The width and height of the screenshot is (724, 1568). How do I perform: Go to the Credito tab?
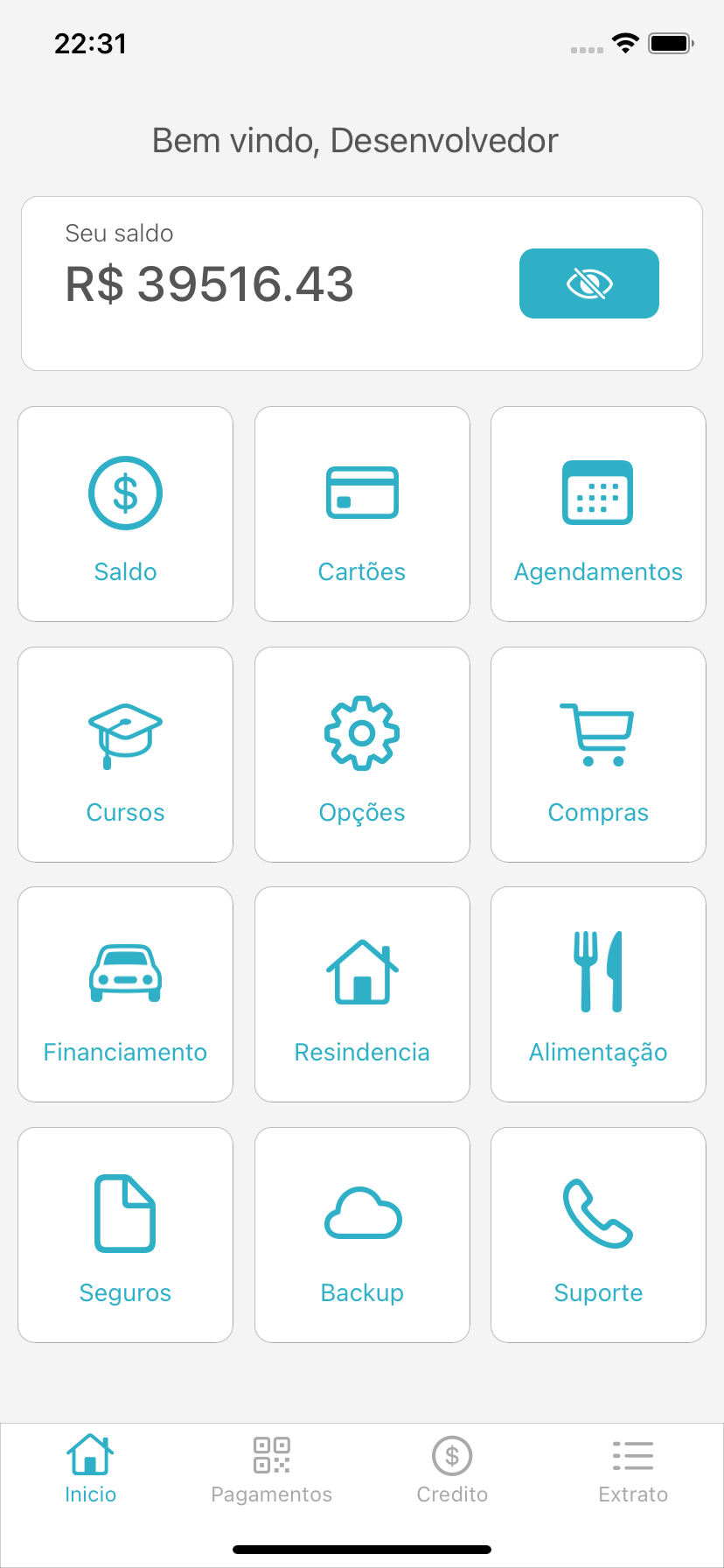click(x=452, y=1470)
